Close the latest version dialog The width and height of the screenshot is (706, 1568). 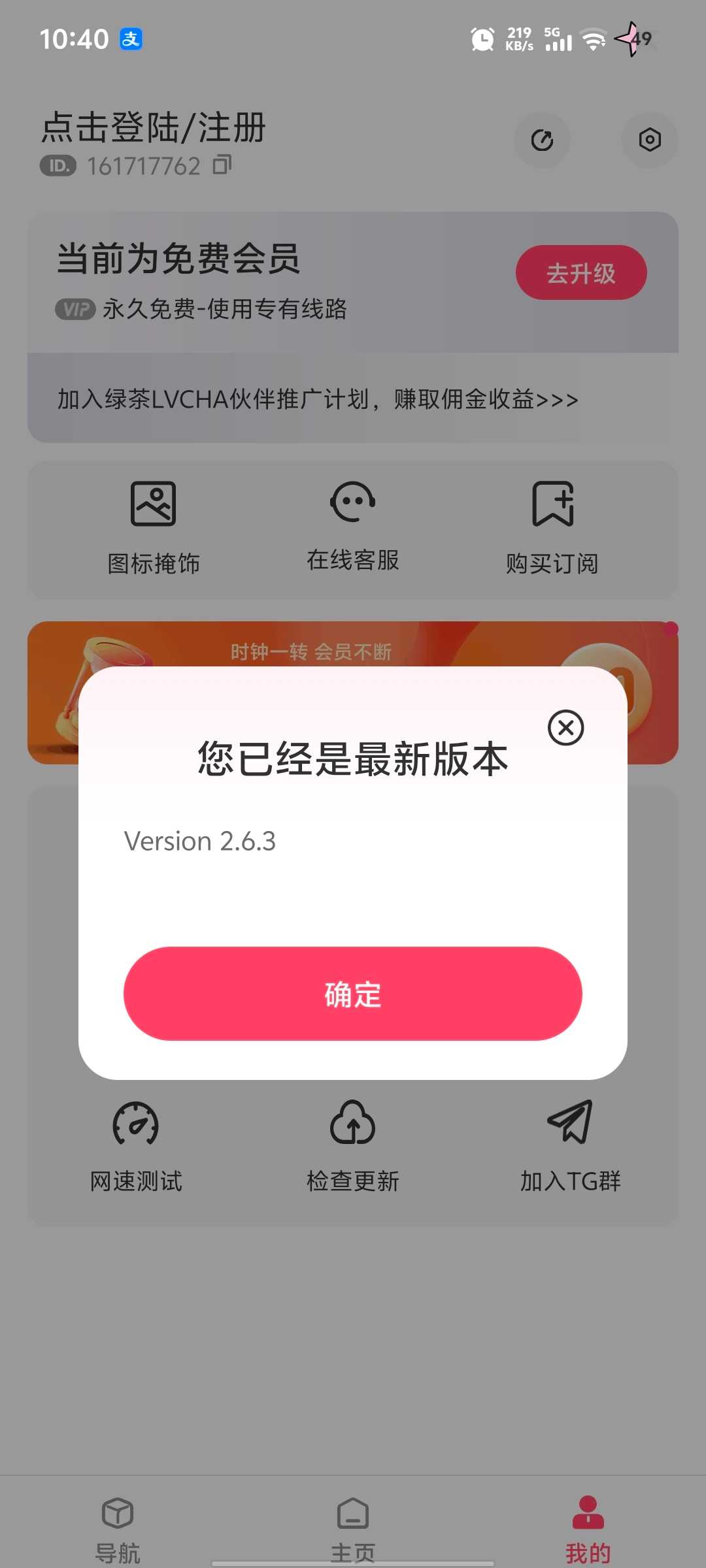pyautogui.click(x=565, y=728)
